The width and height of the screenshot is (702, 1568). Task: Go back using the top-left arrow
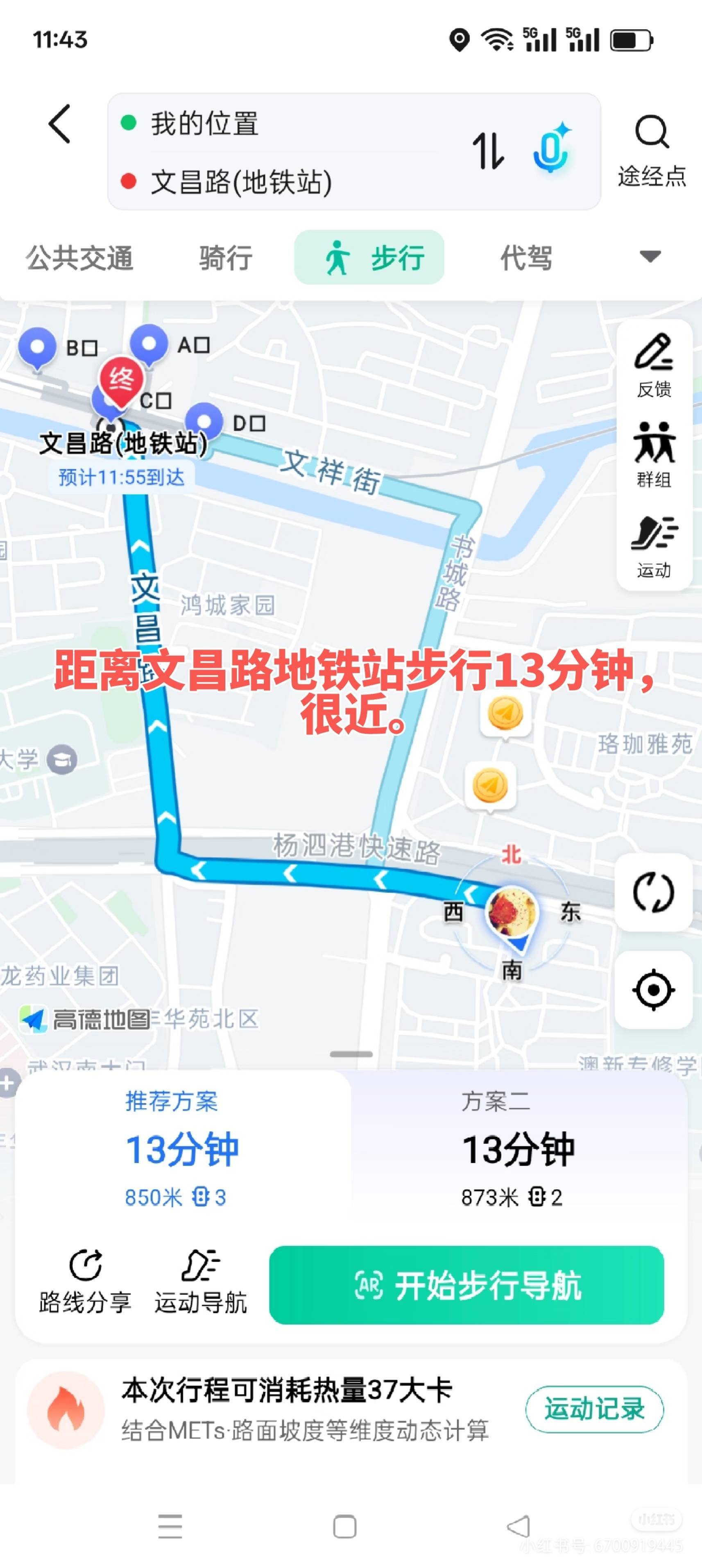[x=60, y=124]
